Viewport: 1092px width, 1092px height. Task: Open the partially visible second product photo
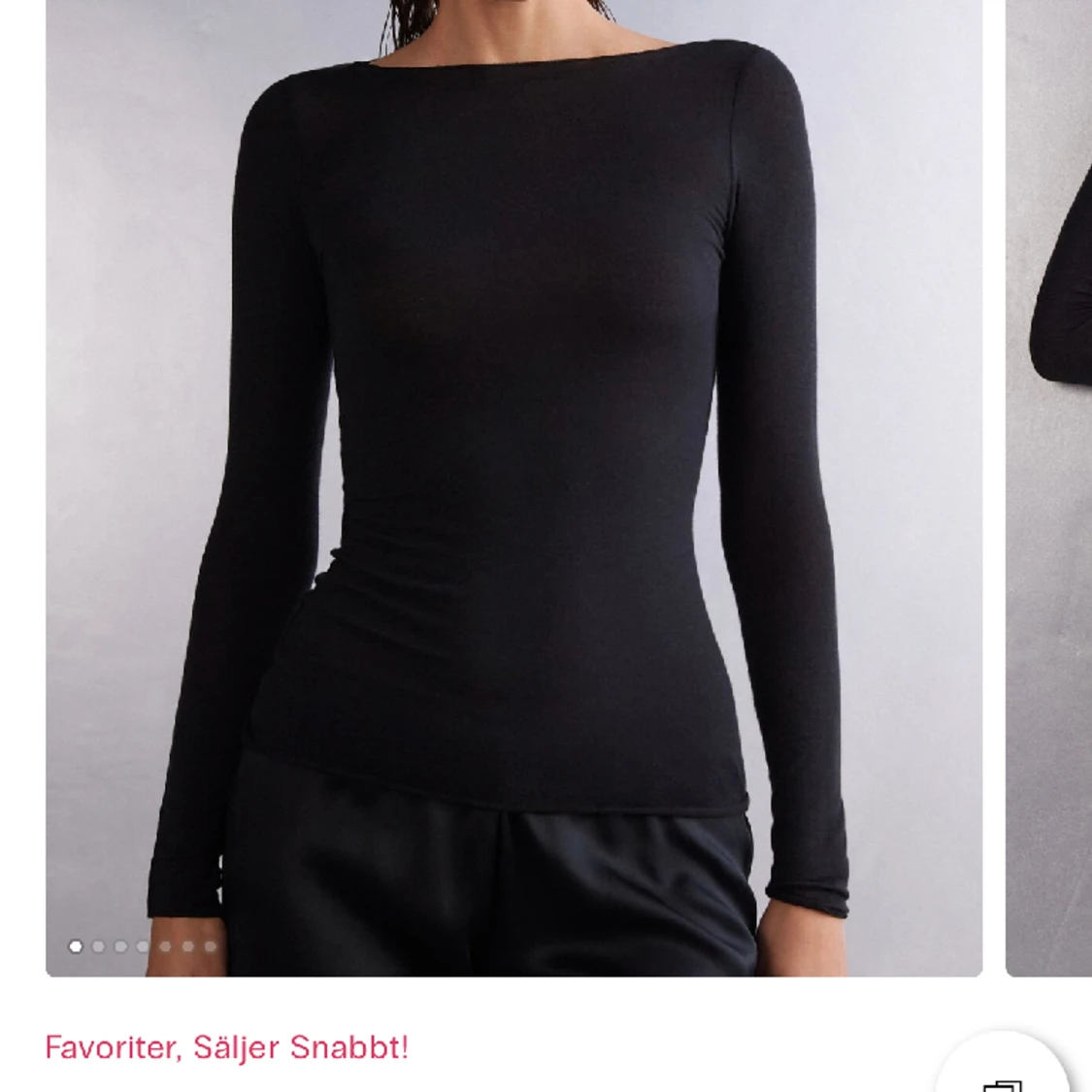[1053, 485]
